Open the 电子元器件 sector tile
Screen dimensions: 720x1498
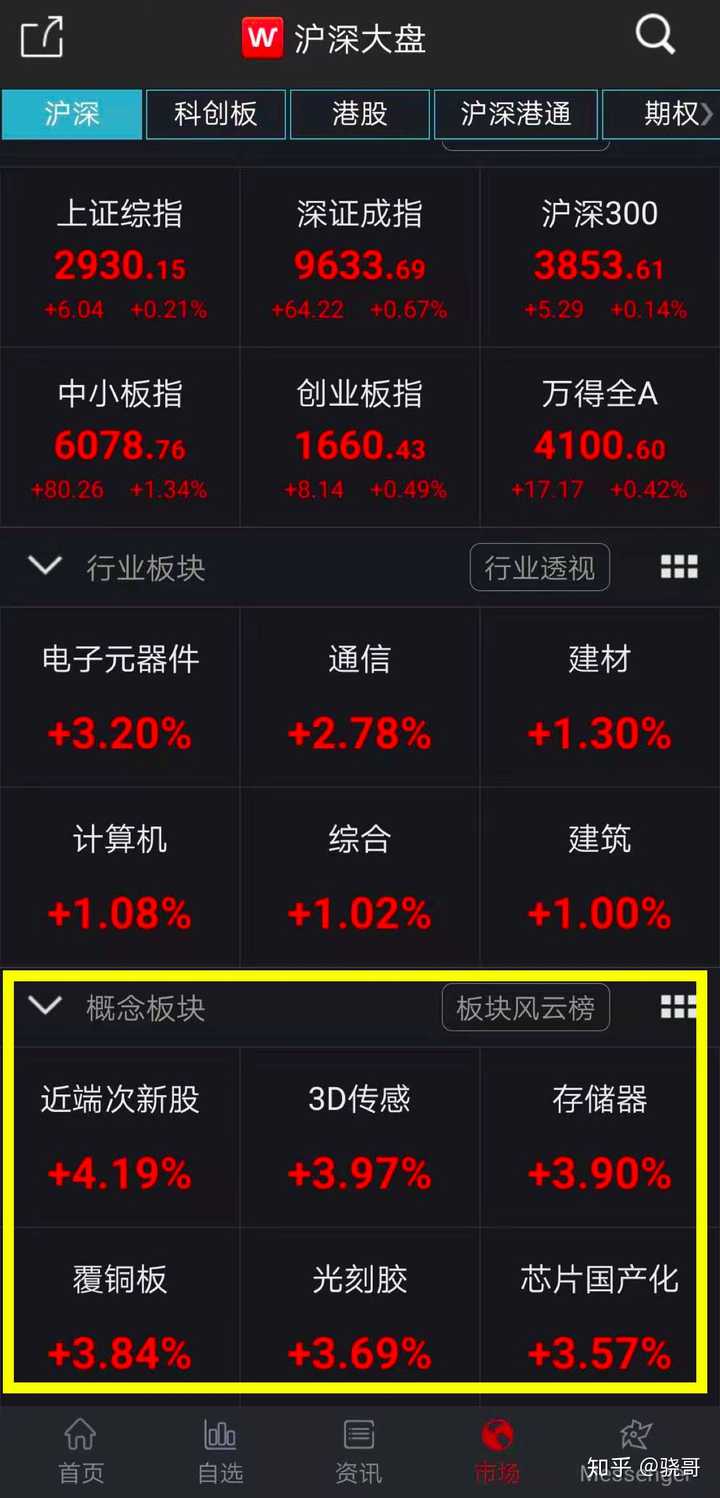coord(120,697)
